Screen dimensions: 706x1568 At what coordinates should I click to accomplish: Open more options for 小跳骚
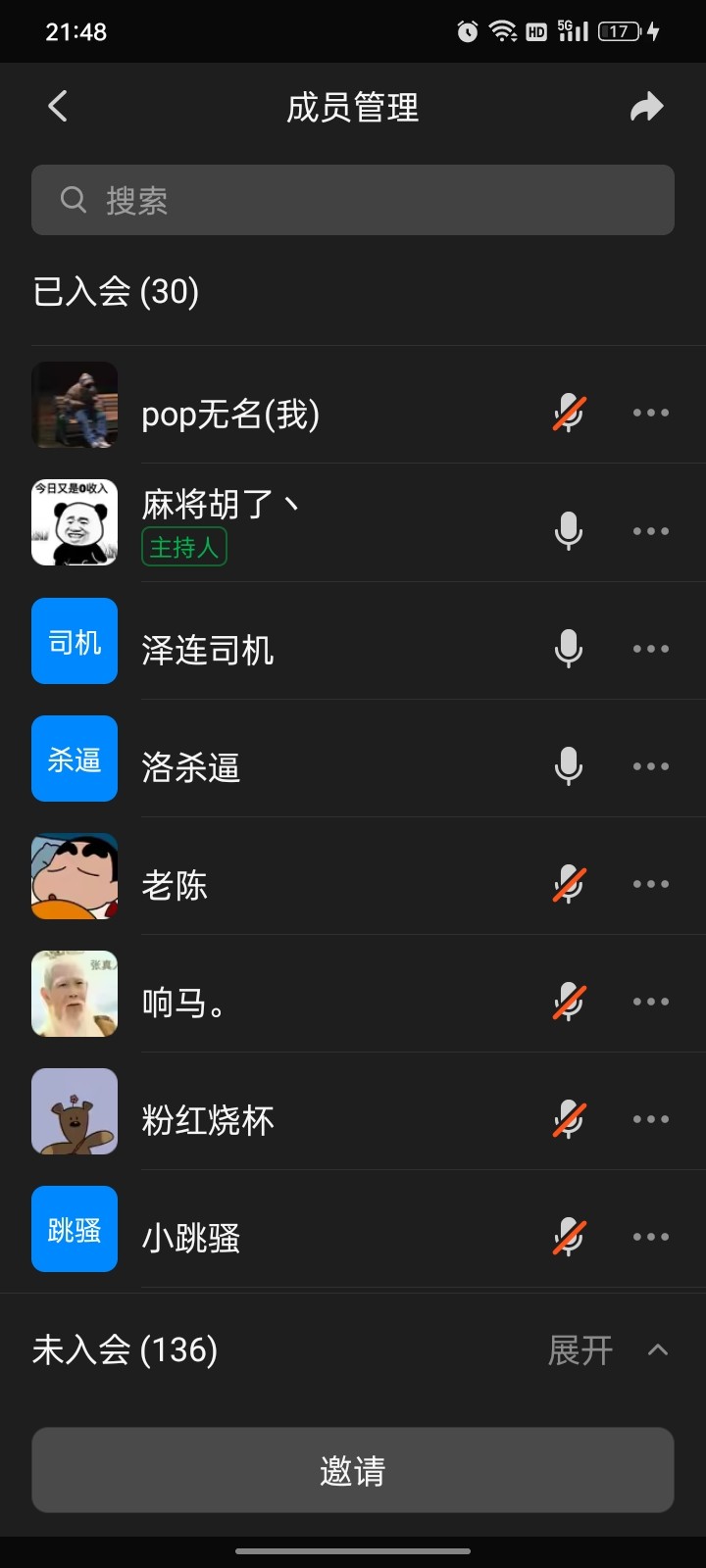[650, 1237]
